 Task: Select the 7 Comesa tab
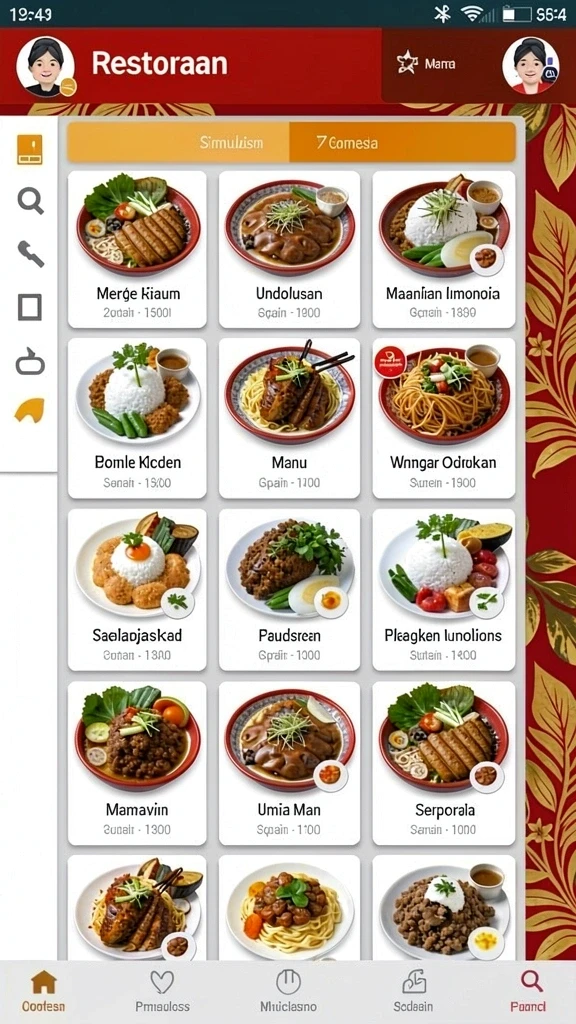point(402,142)
